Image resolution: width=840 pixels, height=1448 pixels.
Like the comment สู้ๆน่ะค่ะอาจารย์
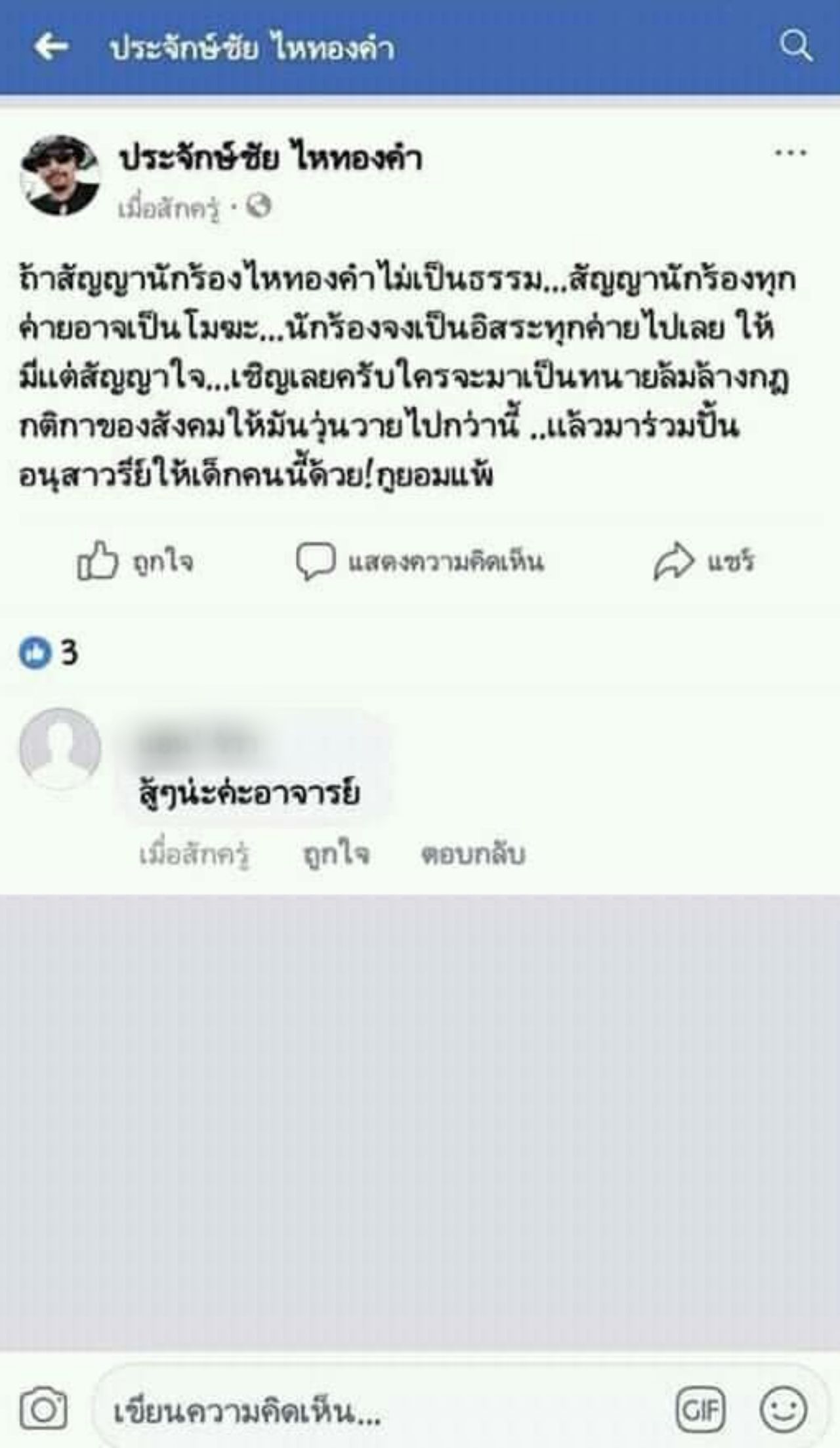(336, 855)
